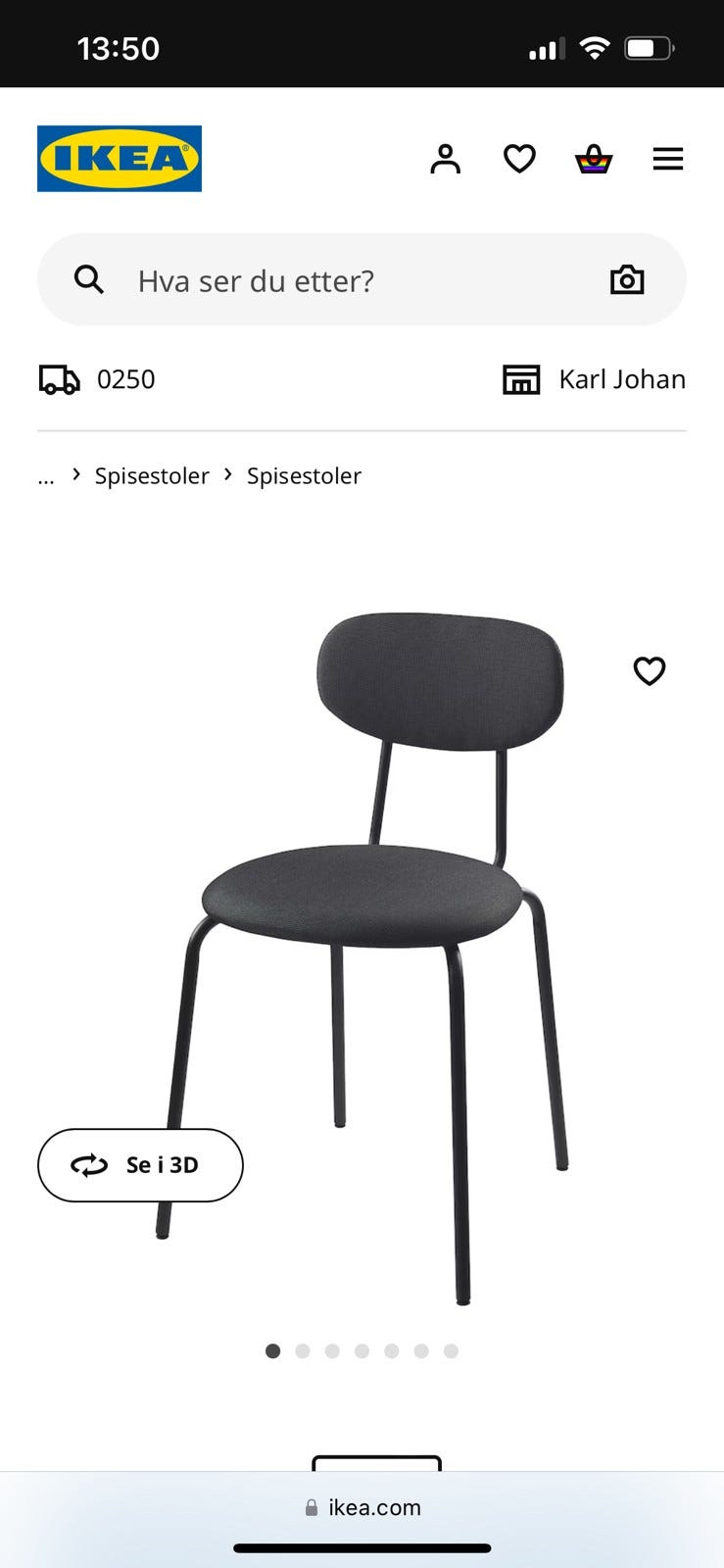The image size is (724, 1568).
Task: Open the shopping bag
Action: (593, 159)
